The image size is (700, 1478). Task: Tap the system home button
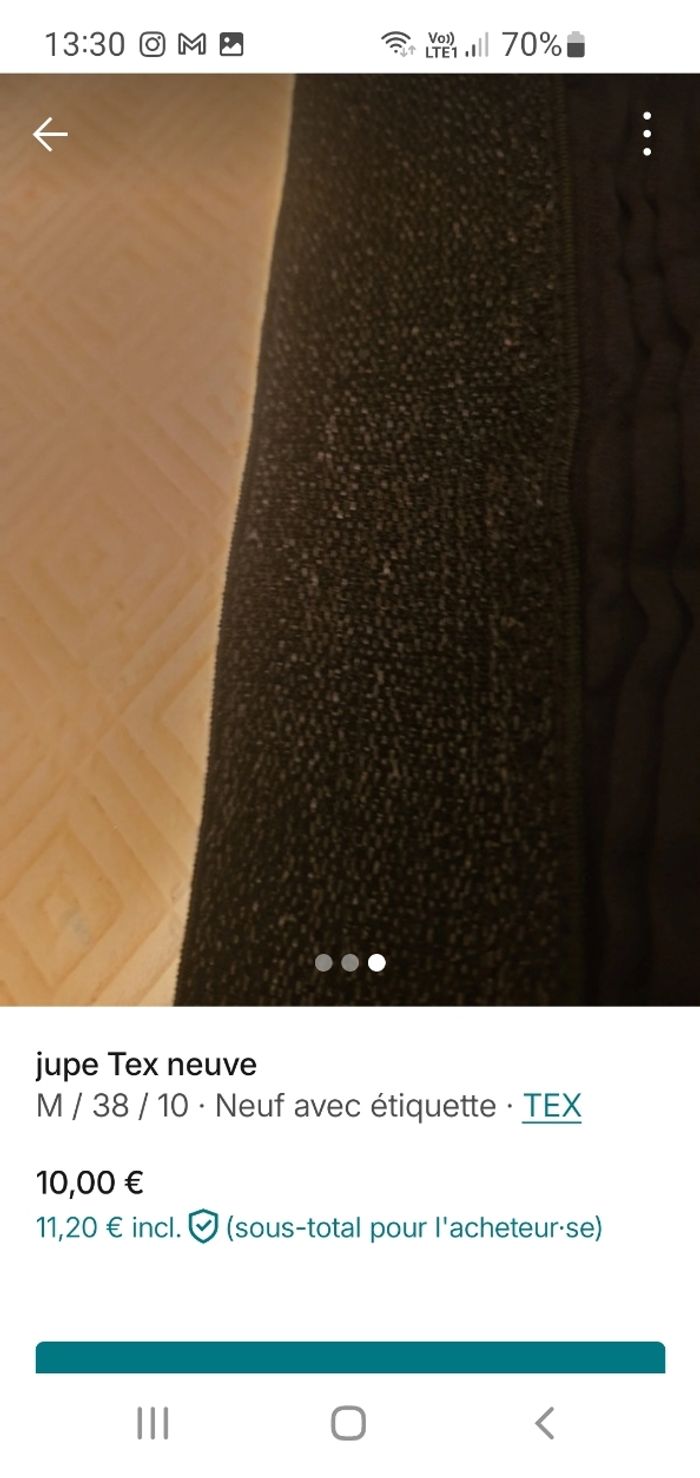[348, 1422]
